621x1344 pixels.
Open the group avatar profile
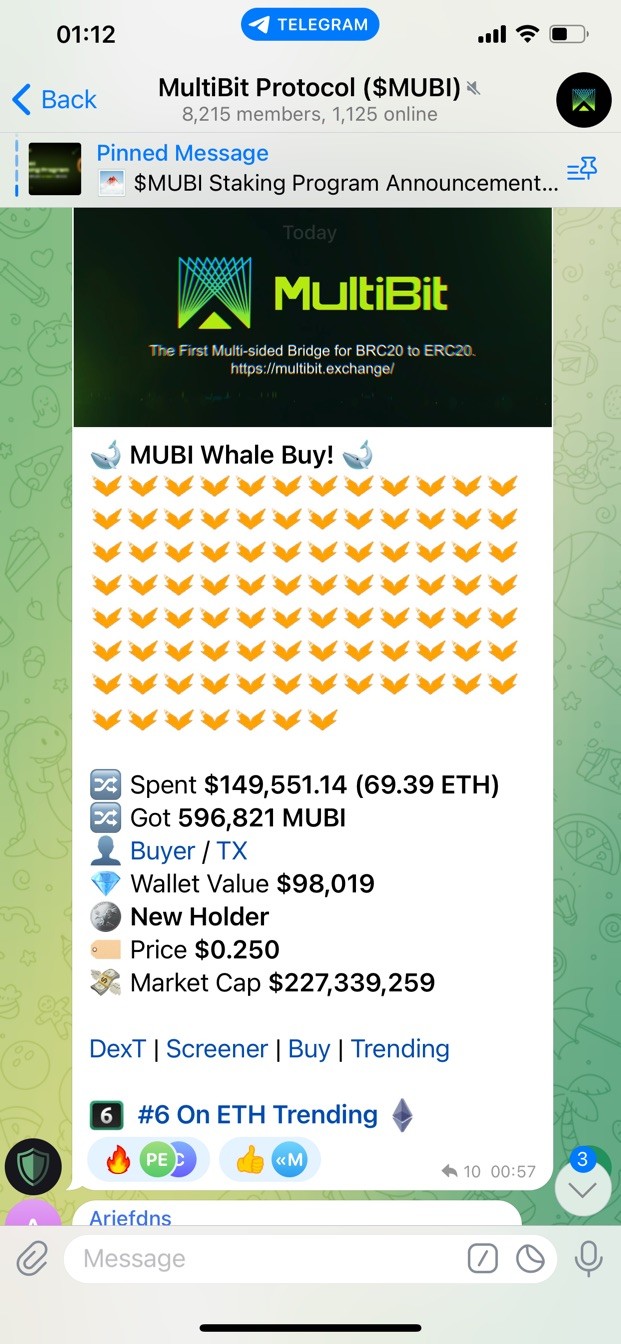[x=583, y=100]
